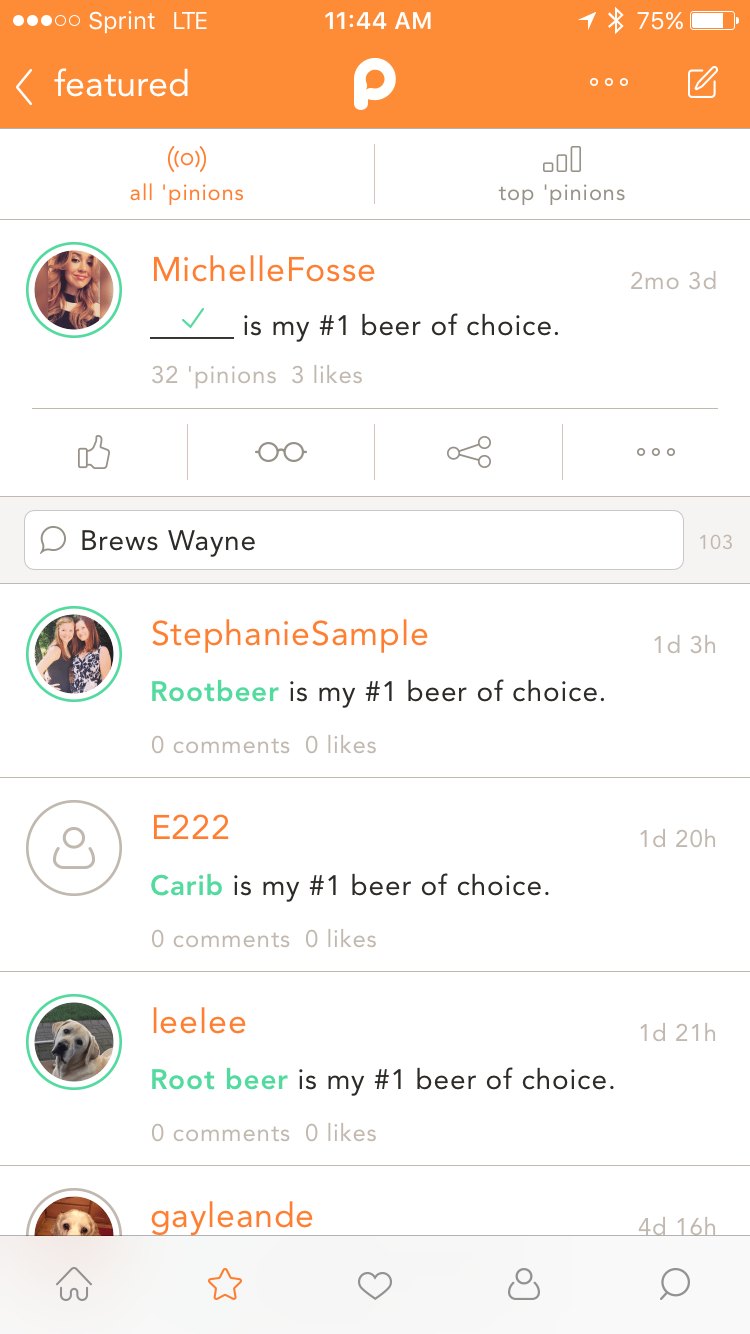The image size is (750, 1334).
Task: Open more options under MichelleFosse's post
Action: (656, 453)
